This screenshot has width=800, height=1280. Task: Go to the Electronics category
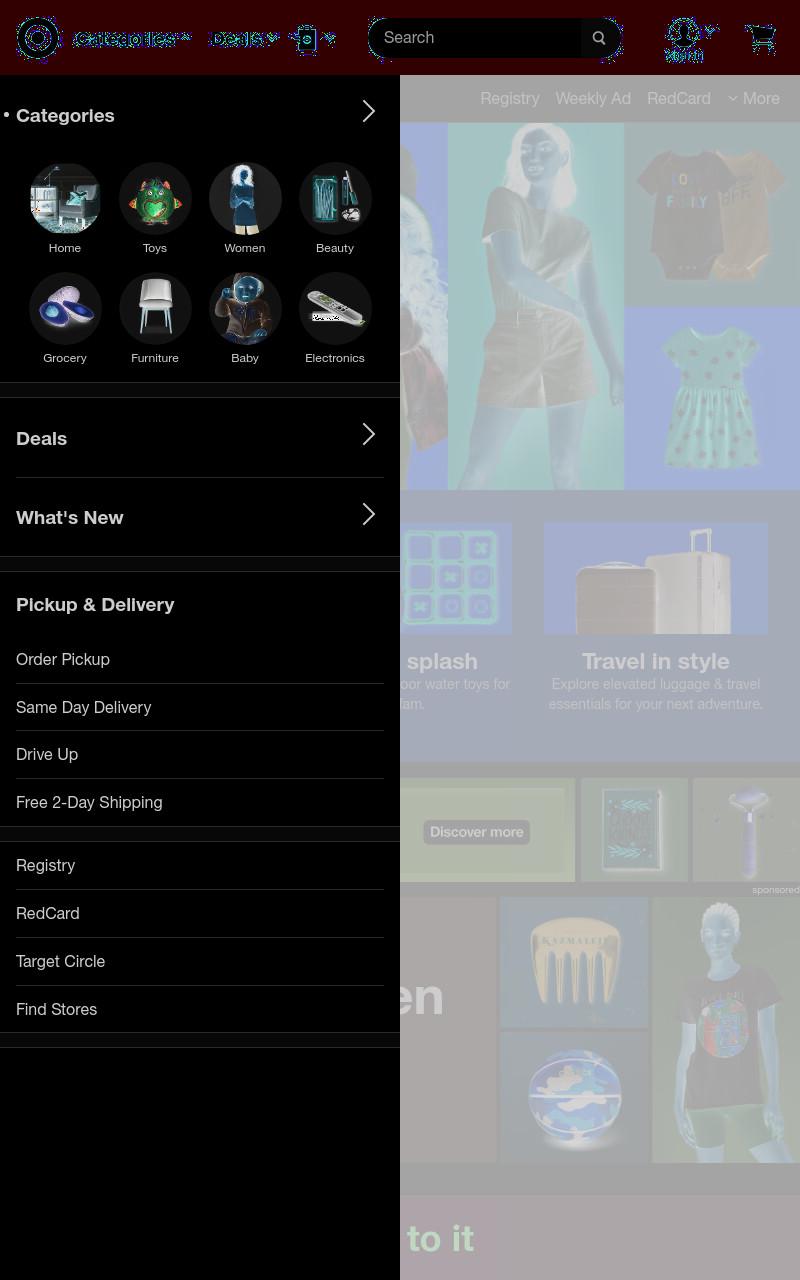coord(335,319)
